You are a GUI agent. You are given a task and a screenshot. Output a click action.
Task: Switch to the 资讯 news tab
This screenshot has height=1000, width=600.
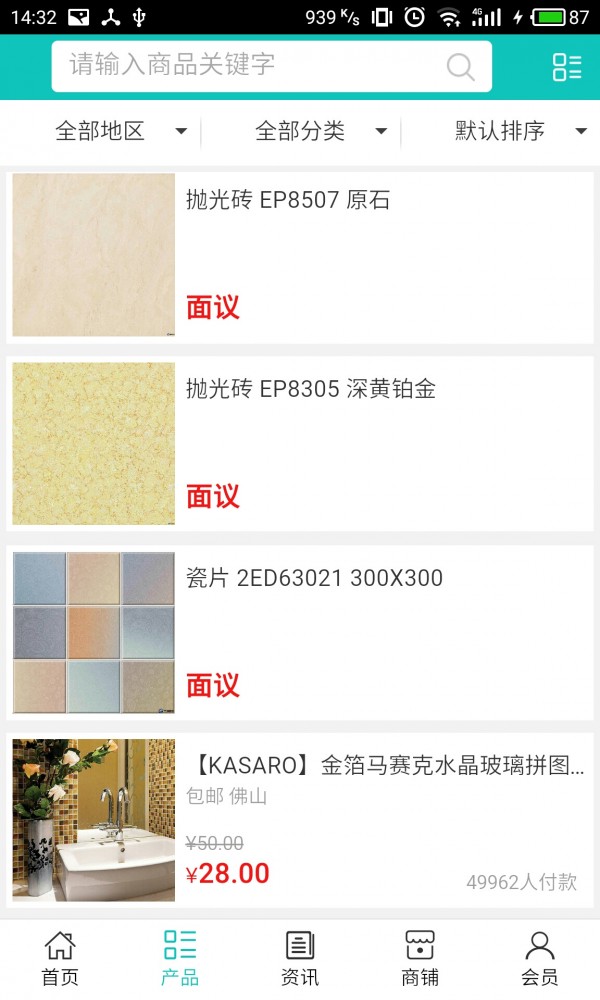coord(300,958)
